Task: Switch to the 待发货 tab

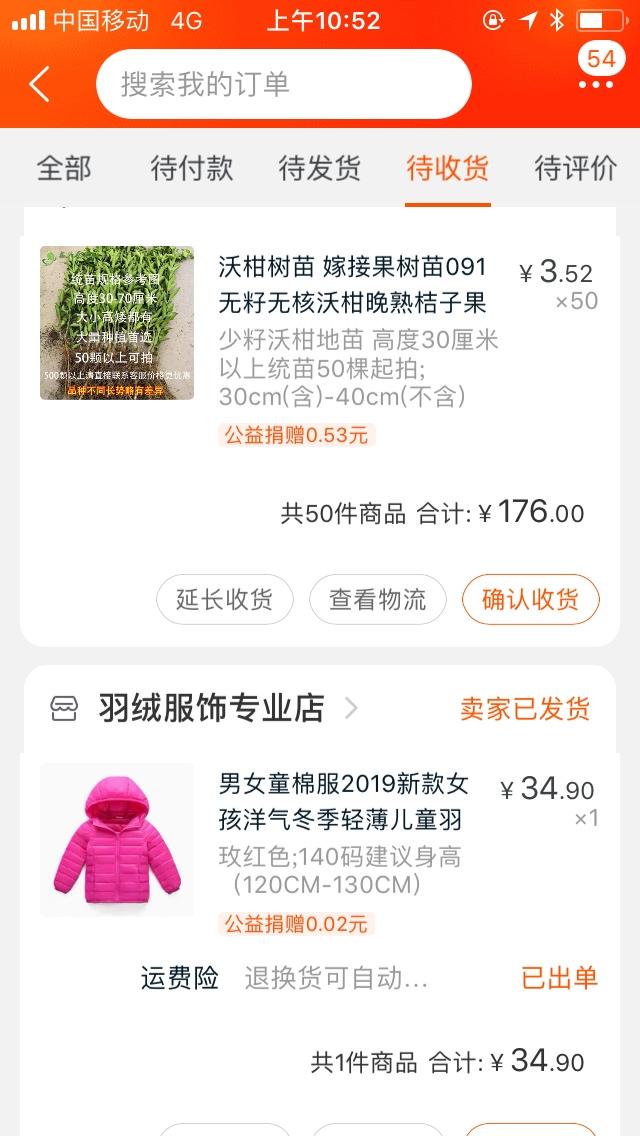Action: 320,168
